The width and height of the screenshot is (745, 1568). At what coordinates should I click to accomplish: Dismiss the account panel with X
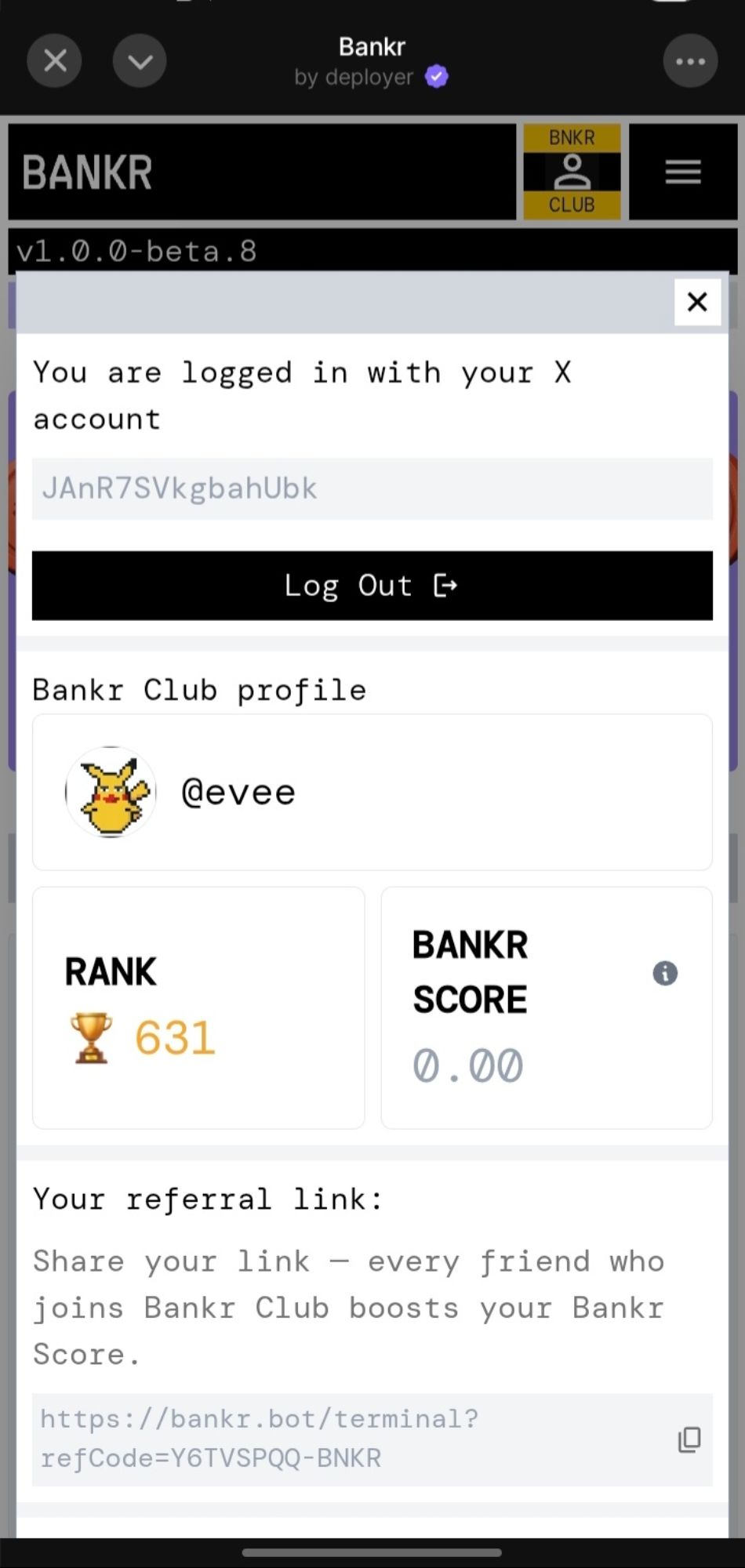[x=697, y=302]
